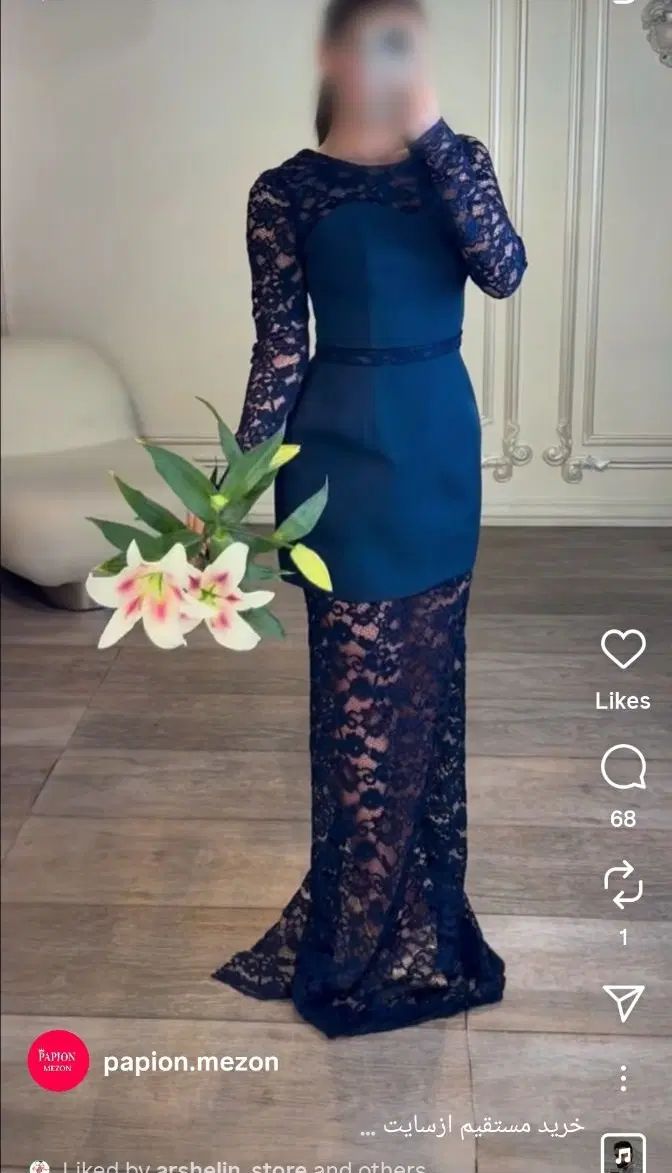Open the comments with 68 replies

pos(623,768)
